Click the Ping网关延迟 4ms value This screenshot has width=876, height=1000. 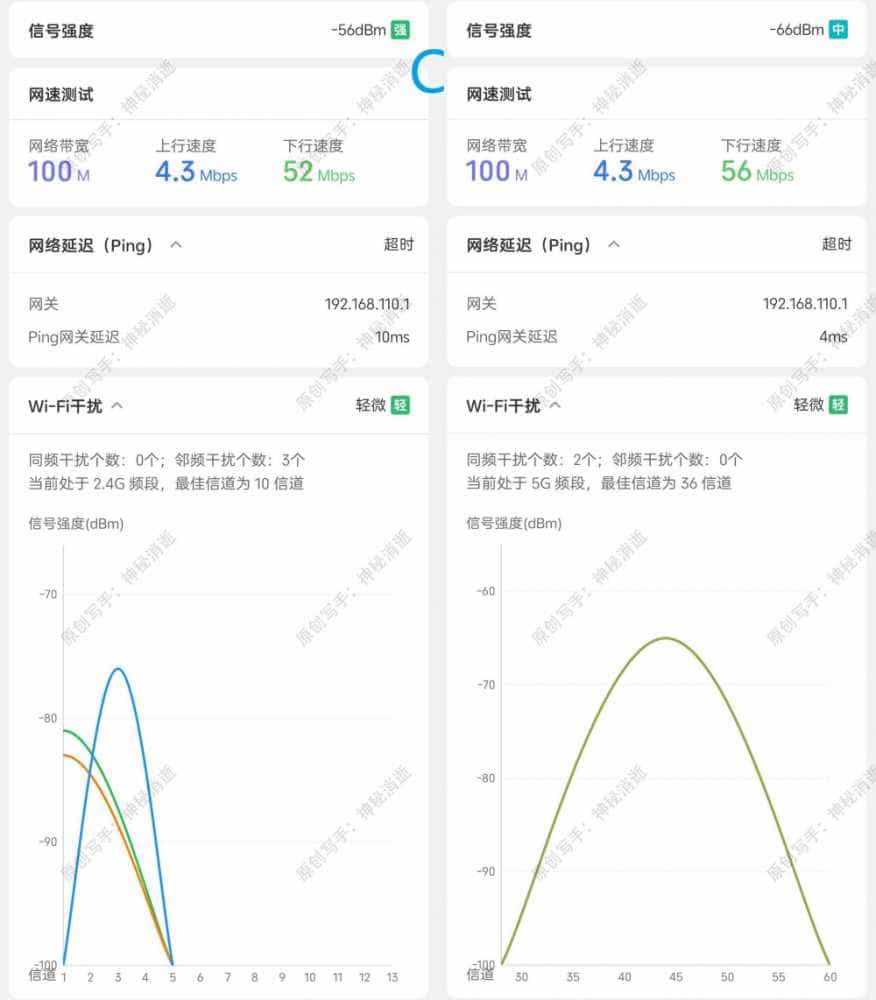pos(834,337)
